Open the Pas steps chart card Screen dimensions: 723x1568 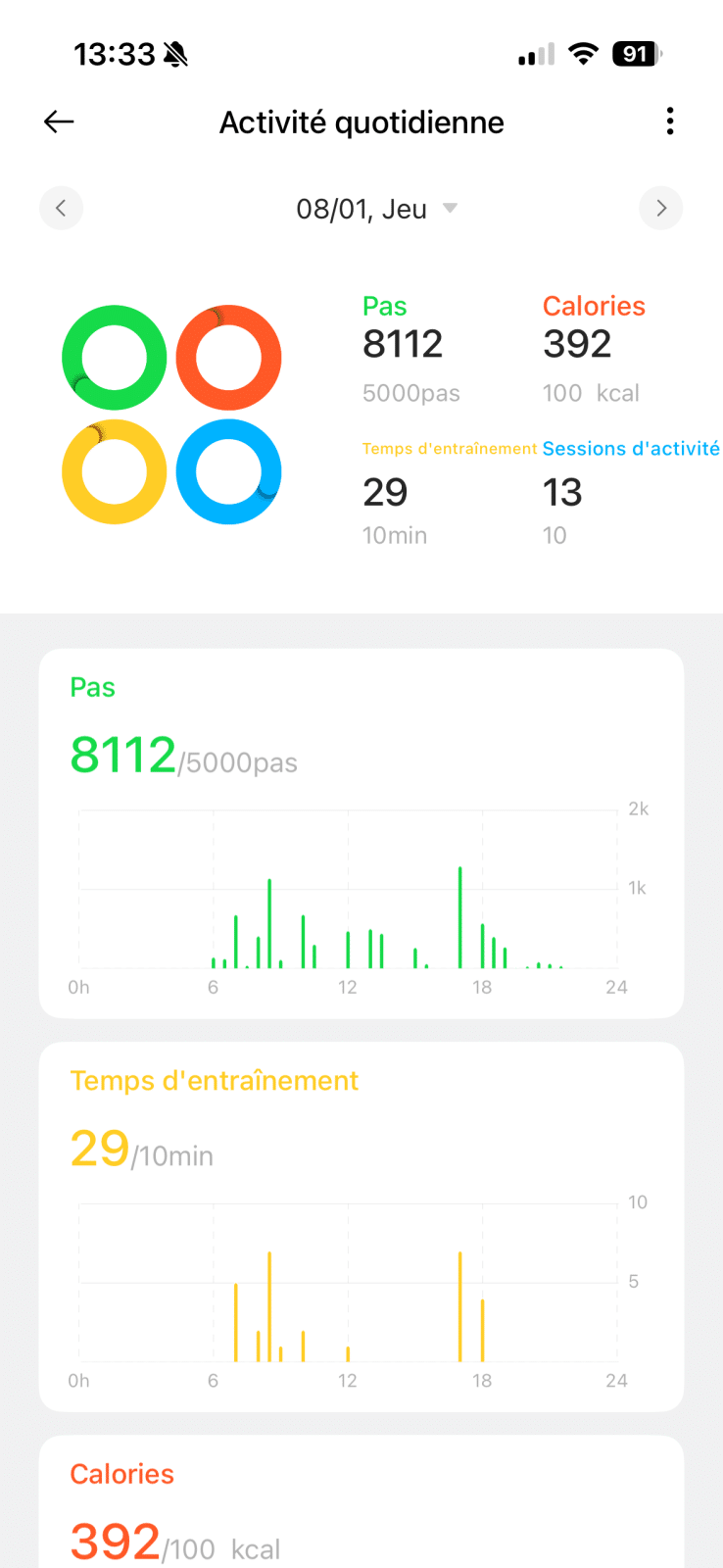point(361,833)
